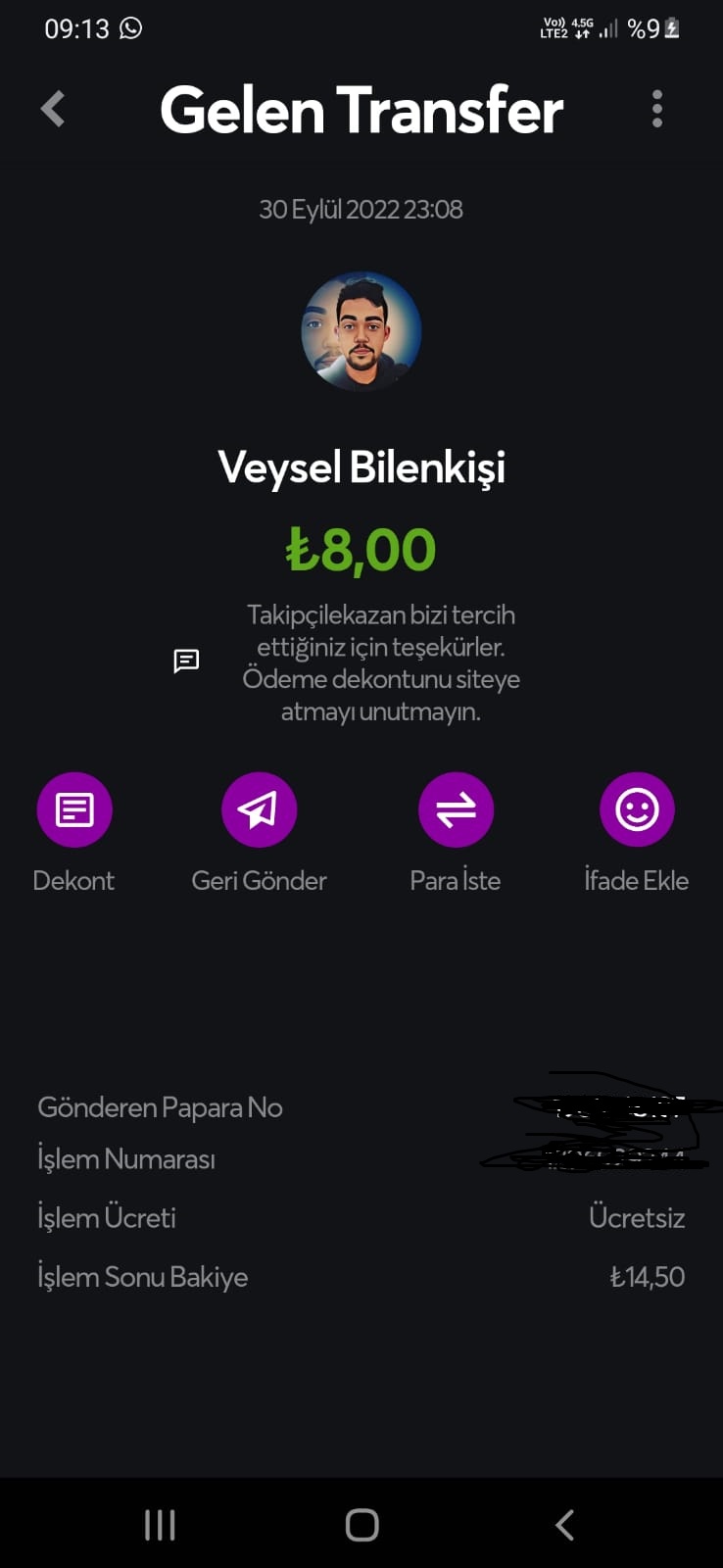Open the three-dot overflow menu
The width and height of the screenshot is (723, 1568).
click(x=657, y=109)
